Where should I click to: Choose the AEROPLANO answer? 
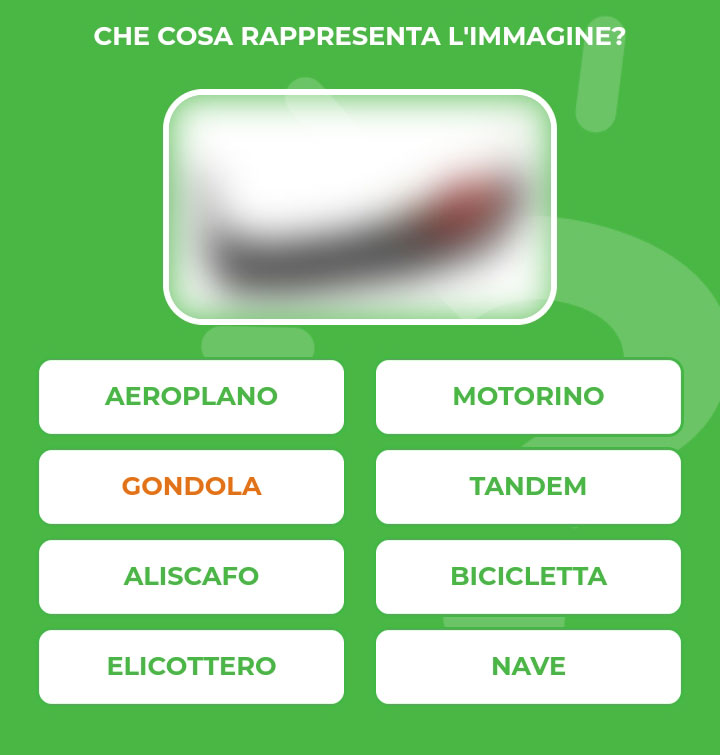point(191,397)
